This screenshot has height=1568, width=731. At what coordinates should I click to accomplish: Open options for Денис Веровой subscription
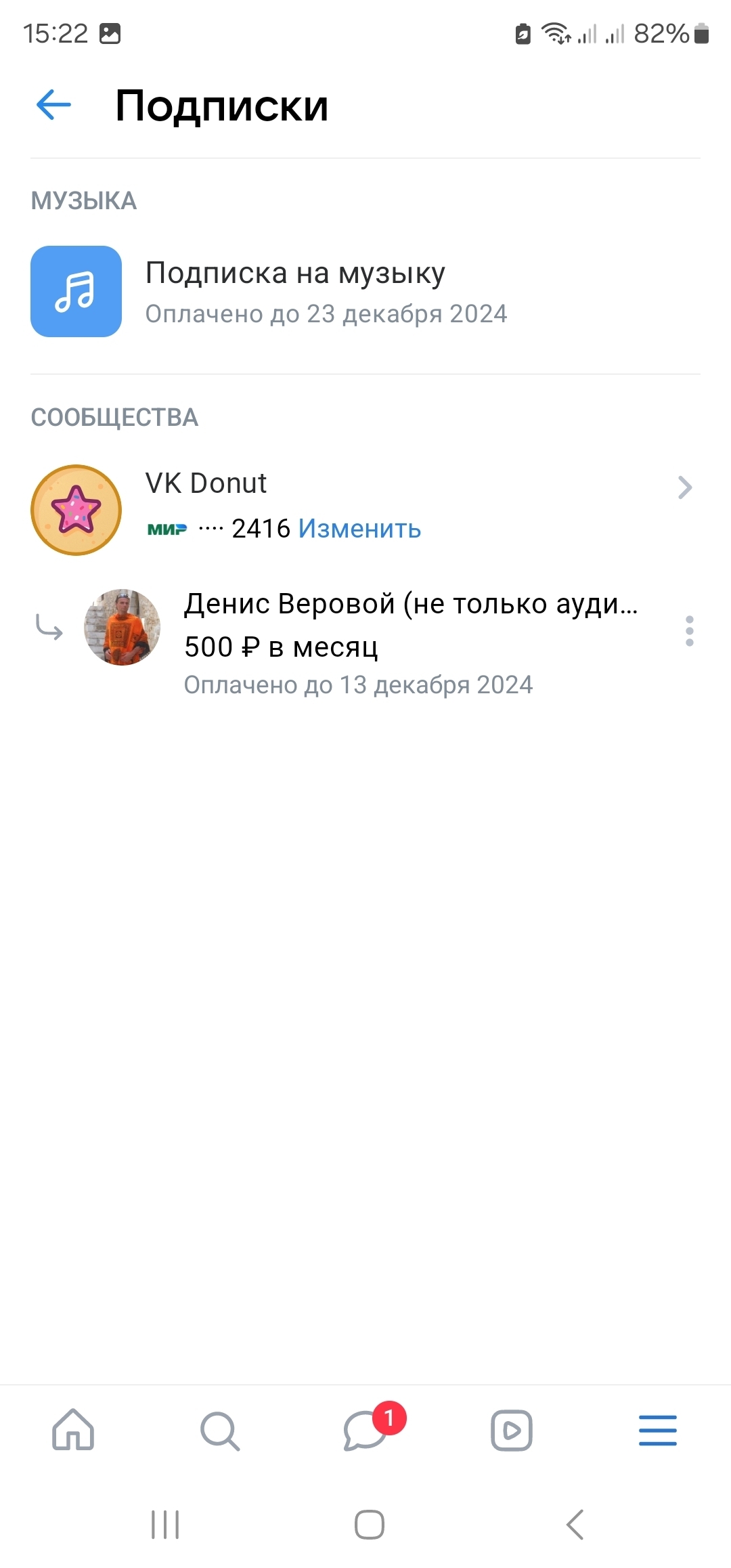coord(689,631)
